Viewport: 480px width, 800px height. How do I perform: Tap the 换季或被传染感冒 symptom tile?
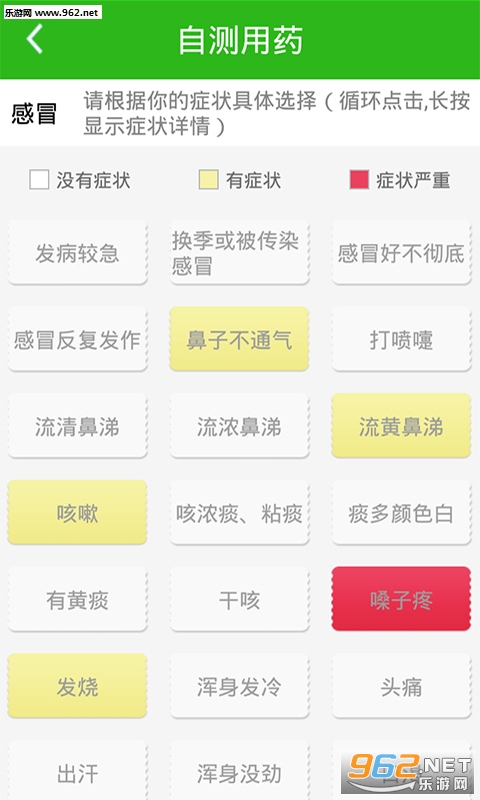click(239, 253)
